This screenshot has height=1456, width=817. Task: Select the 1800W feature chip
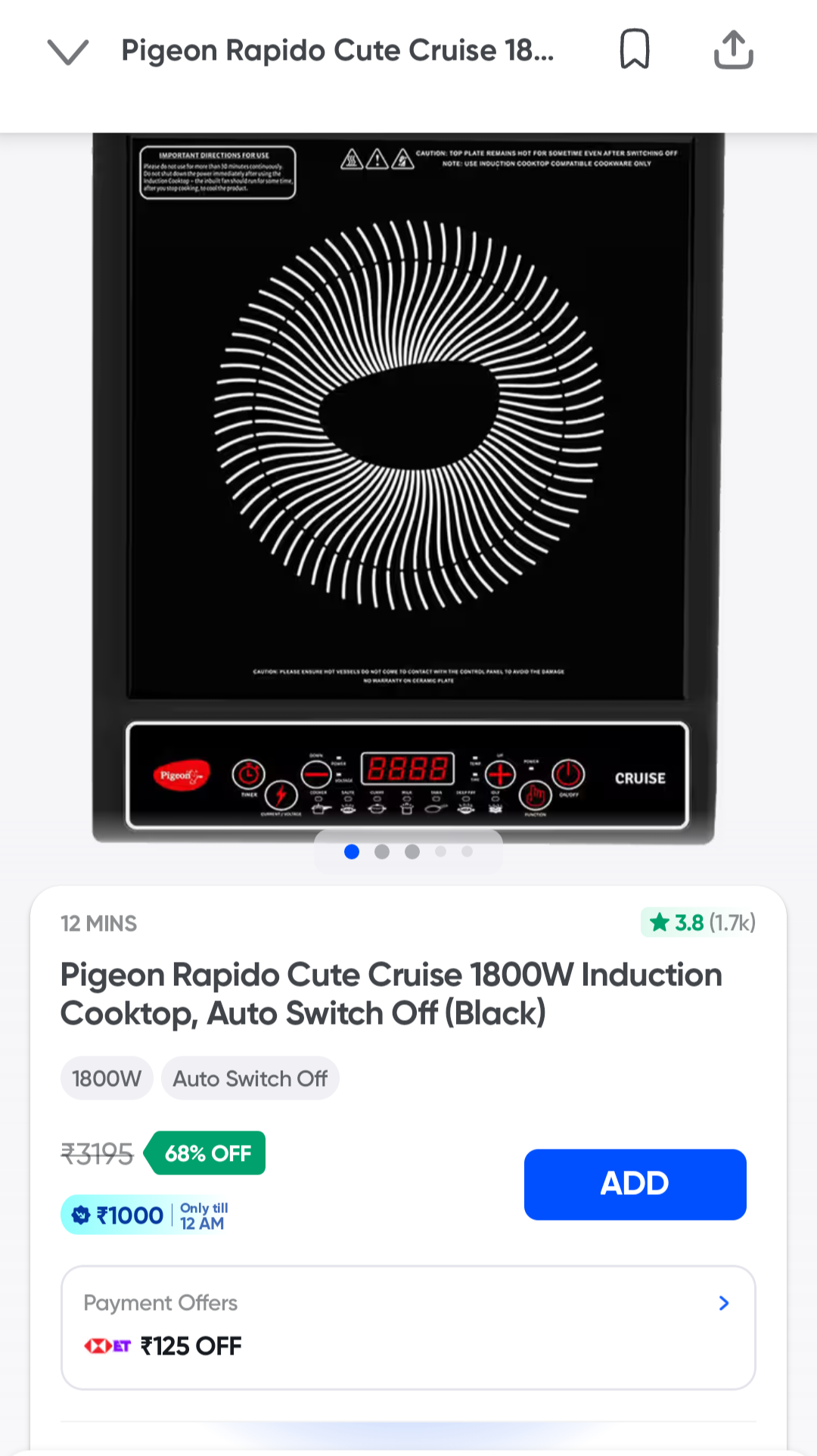coord(106,1078)
